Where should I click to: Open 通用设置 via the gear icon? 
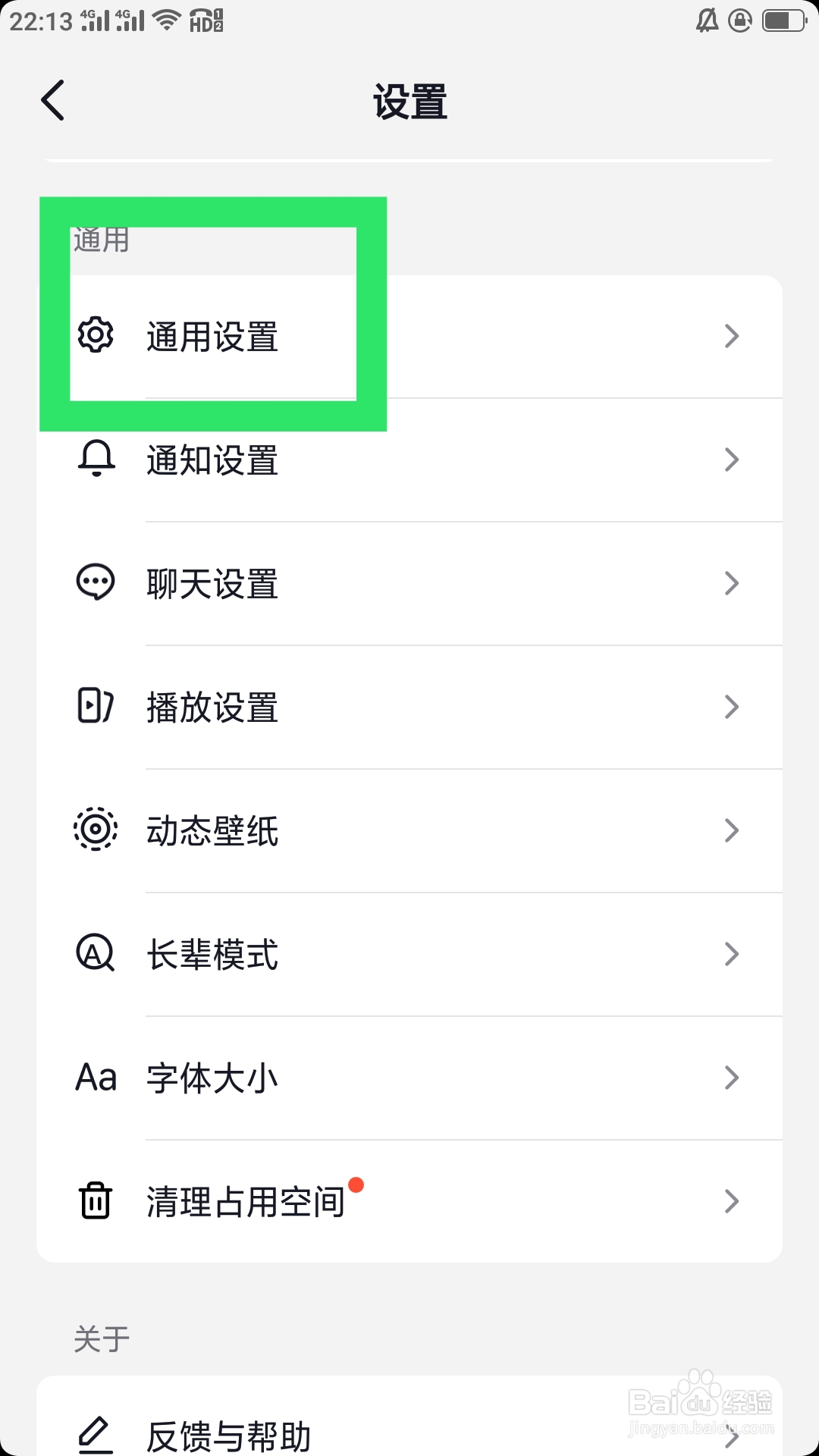pyautogui.click(x=96, y=336)
